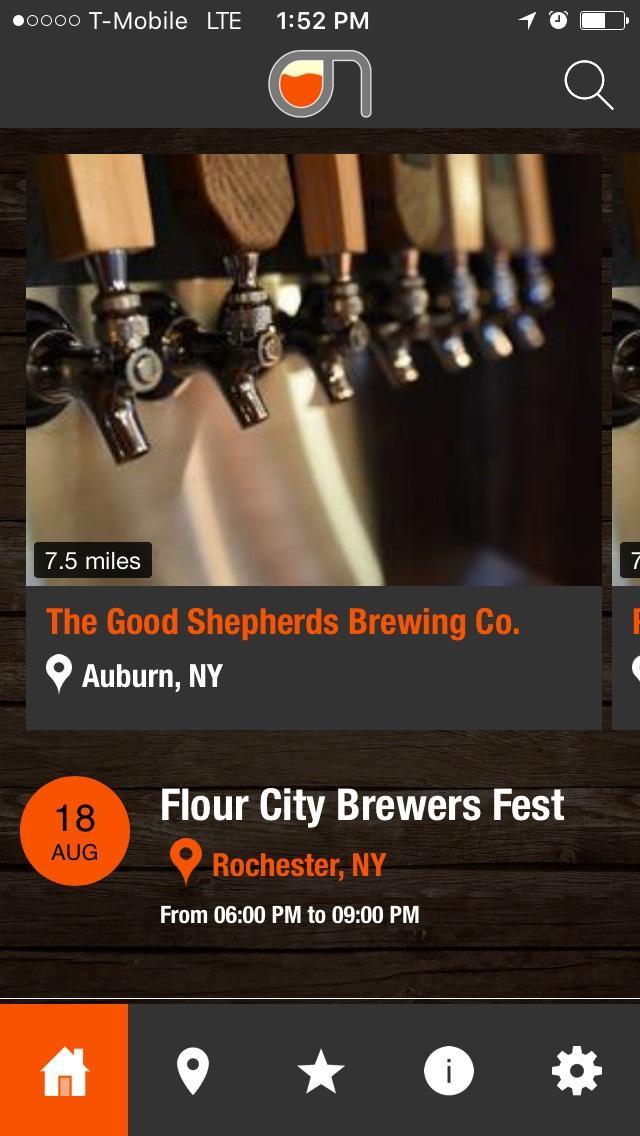Open the settings gear tab
This screenshot has height=1136, width=640.
576,1071
